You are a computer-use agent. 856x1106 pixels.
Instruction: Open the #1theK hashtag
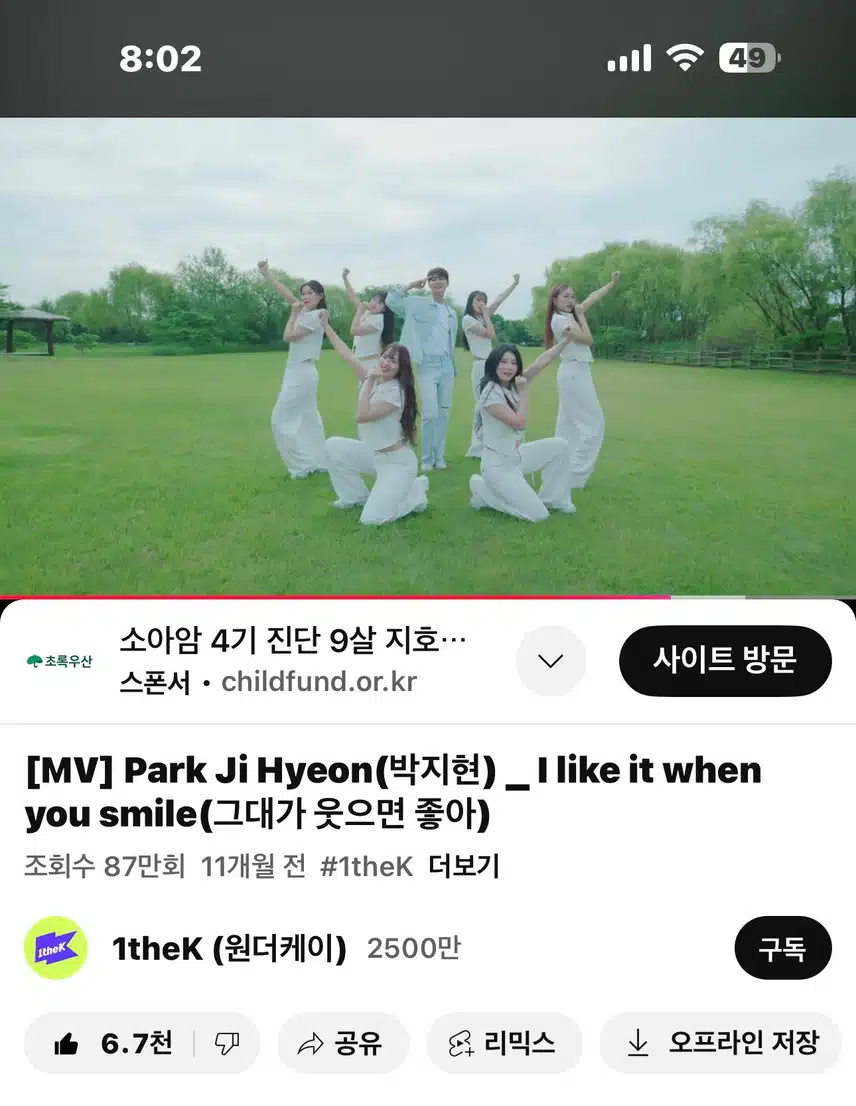[x=366, y=866]
